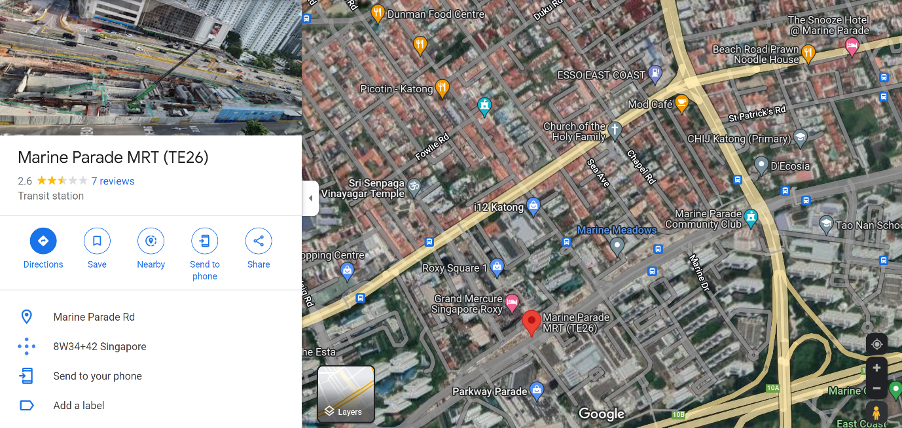This screenshot has width=902, height=428.
Task: Zoom out of the map
Action: 876,388
